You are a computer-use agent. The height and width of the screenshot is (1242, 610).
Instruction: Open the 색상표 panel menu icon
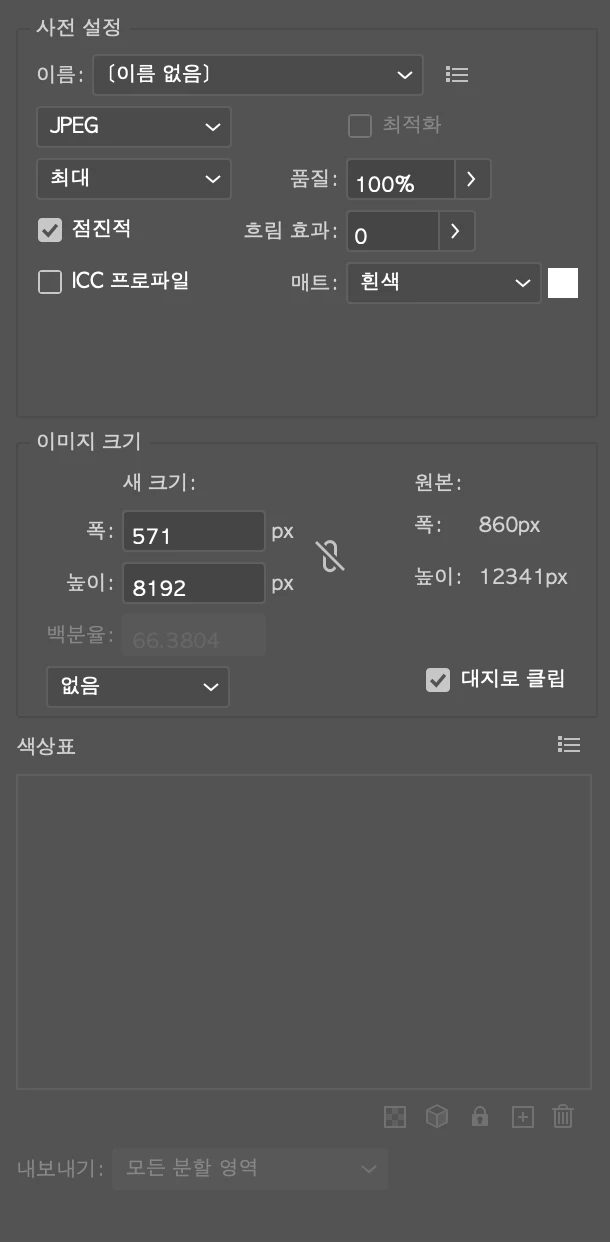pyautogui.click(x=569, y=744)
